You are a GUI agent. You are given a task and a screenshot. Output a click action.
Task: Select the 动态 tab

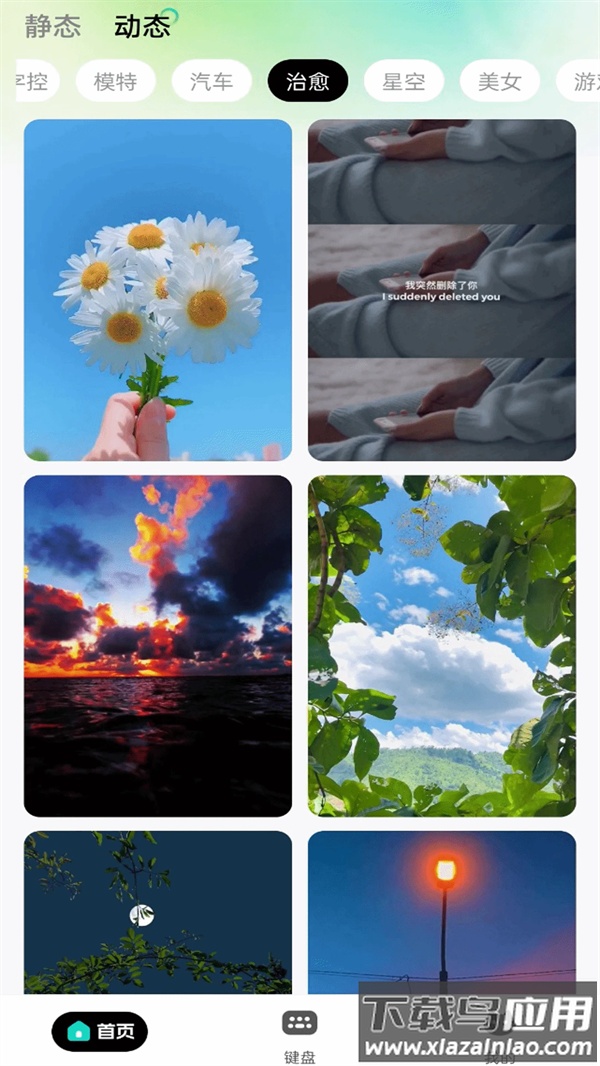pyautogui.click(x=142, y=27)
